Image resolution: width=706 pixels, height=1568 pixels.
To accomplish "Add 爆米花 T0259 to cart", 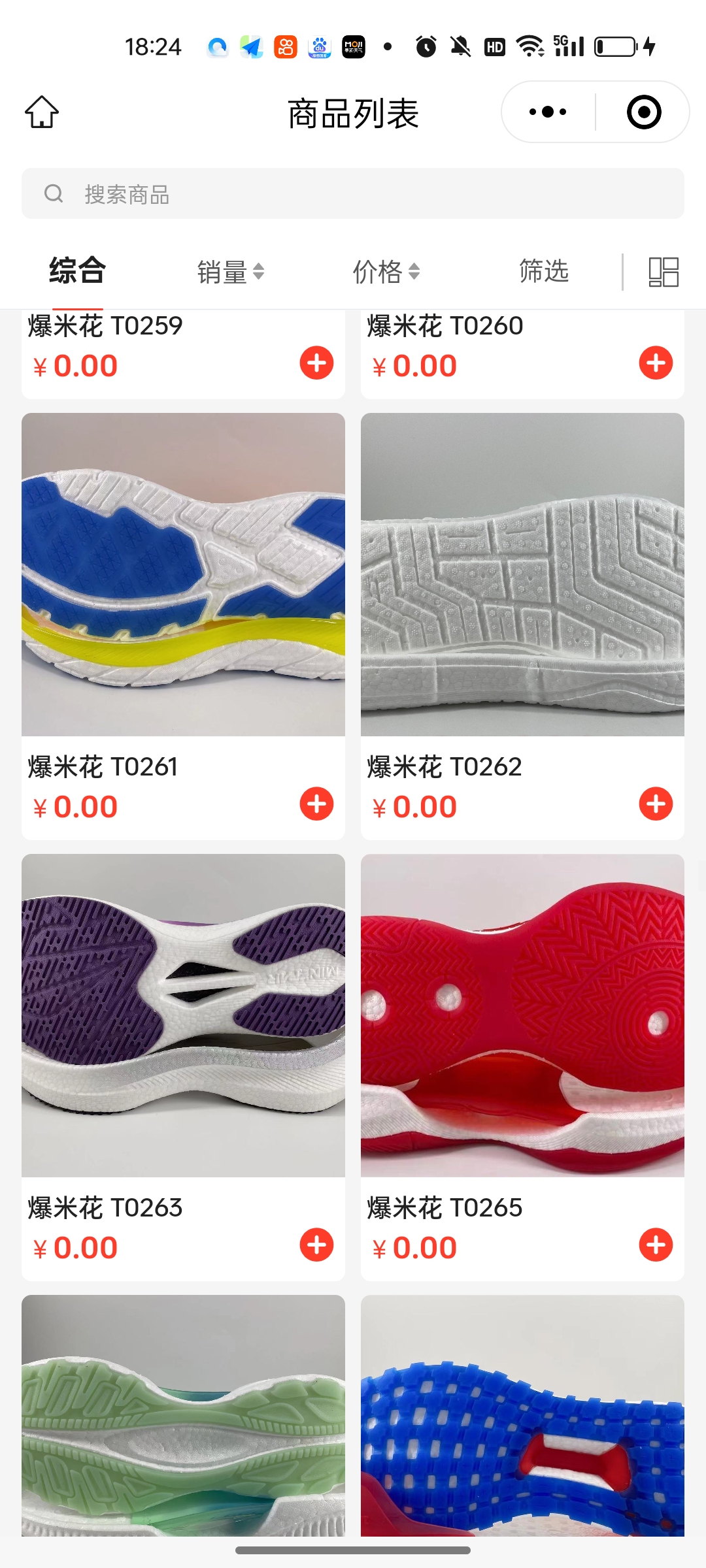I will pos(316,363).
